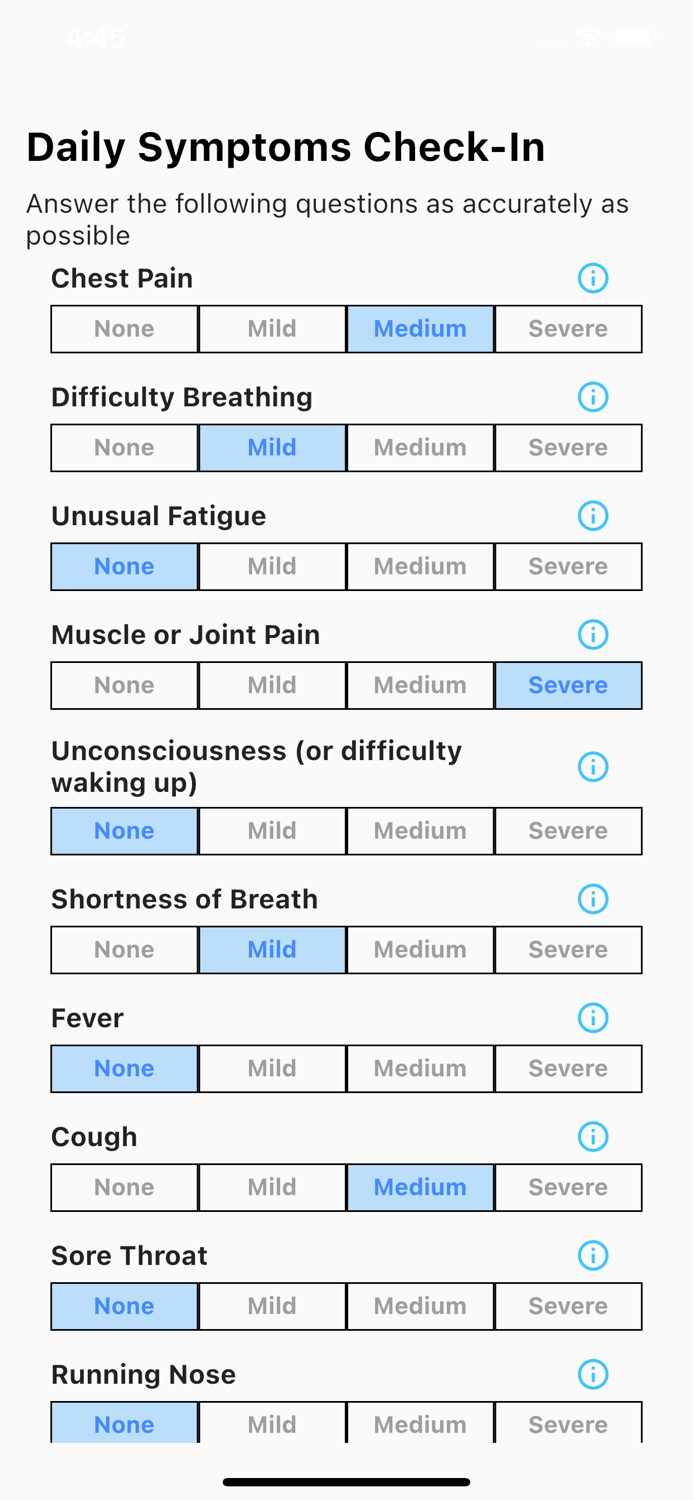Choose Mild for Unusual Fatigue
This screenshot has width=693, height=1500.
coord(272,567)
